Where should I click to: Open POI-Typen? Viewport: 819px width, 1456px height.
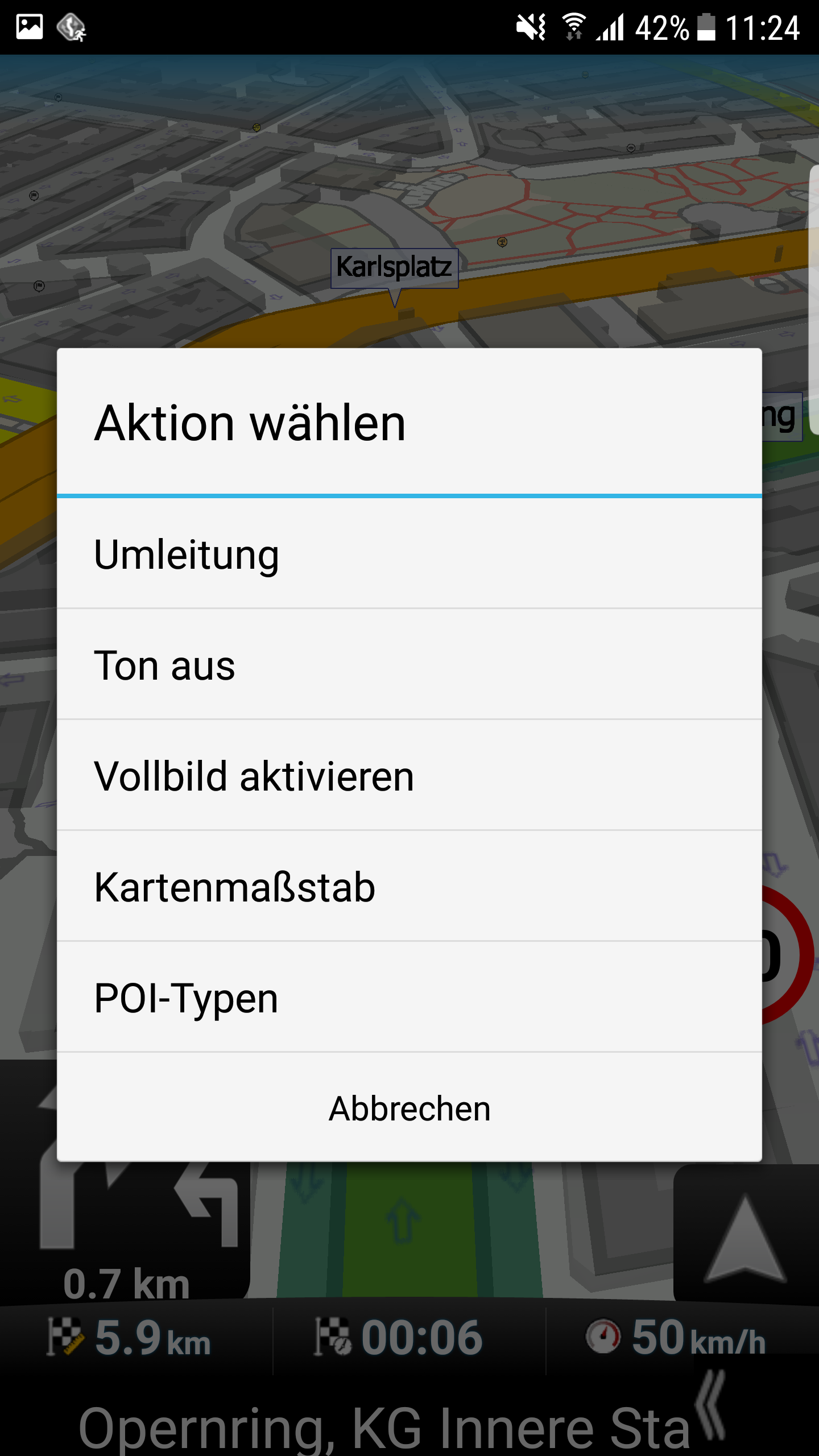pyautogui.click(x=409, y=997)
